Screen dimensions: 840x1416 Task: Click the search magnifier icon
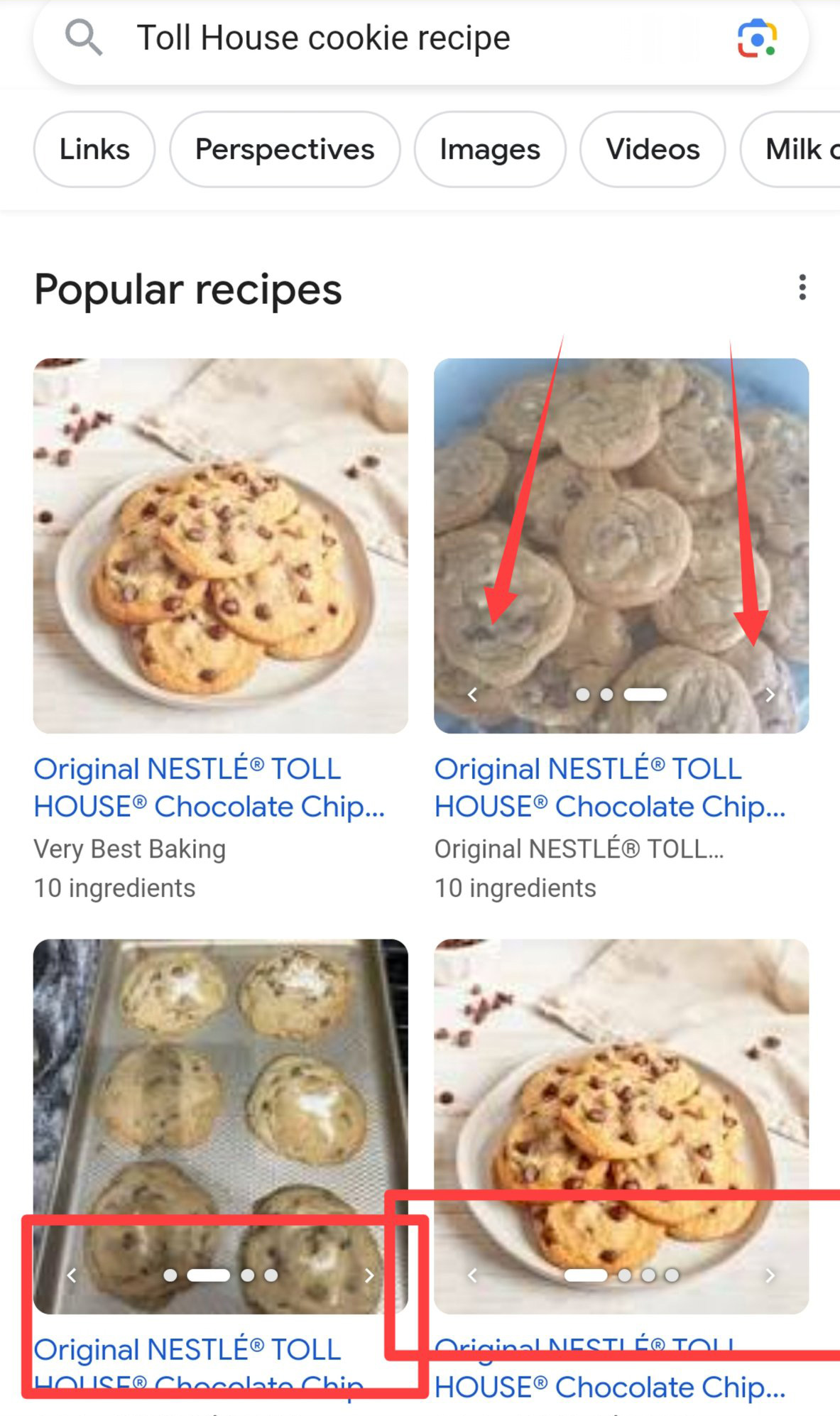pyautogui.click(x=82, y=37)
